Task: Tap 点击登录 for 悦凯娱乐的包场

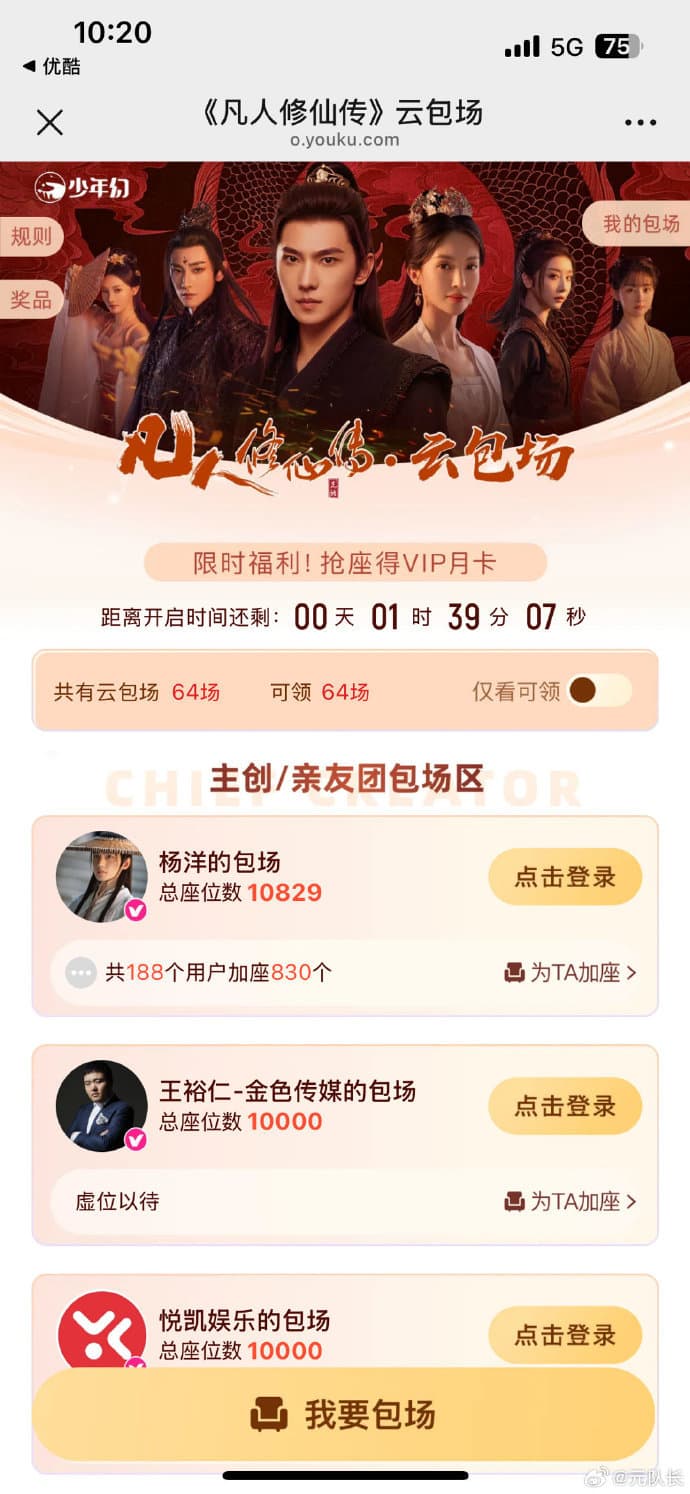Action: [565, 1335]
